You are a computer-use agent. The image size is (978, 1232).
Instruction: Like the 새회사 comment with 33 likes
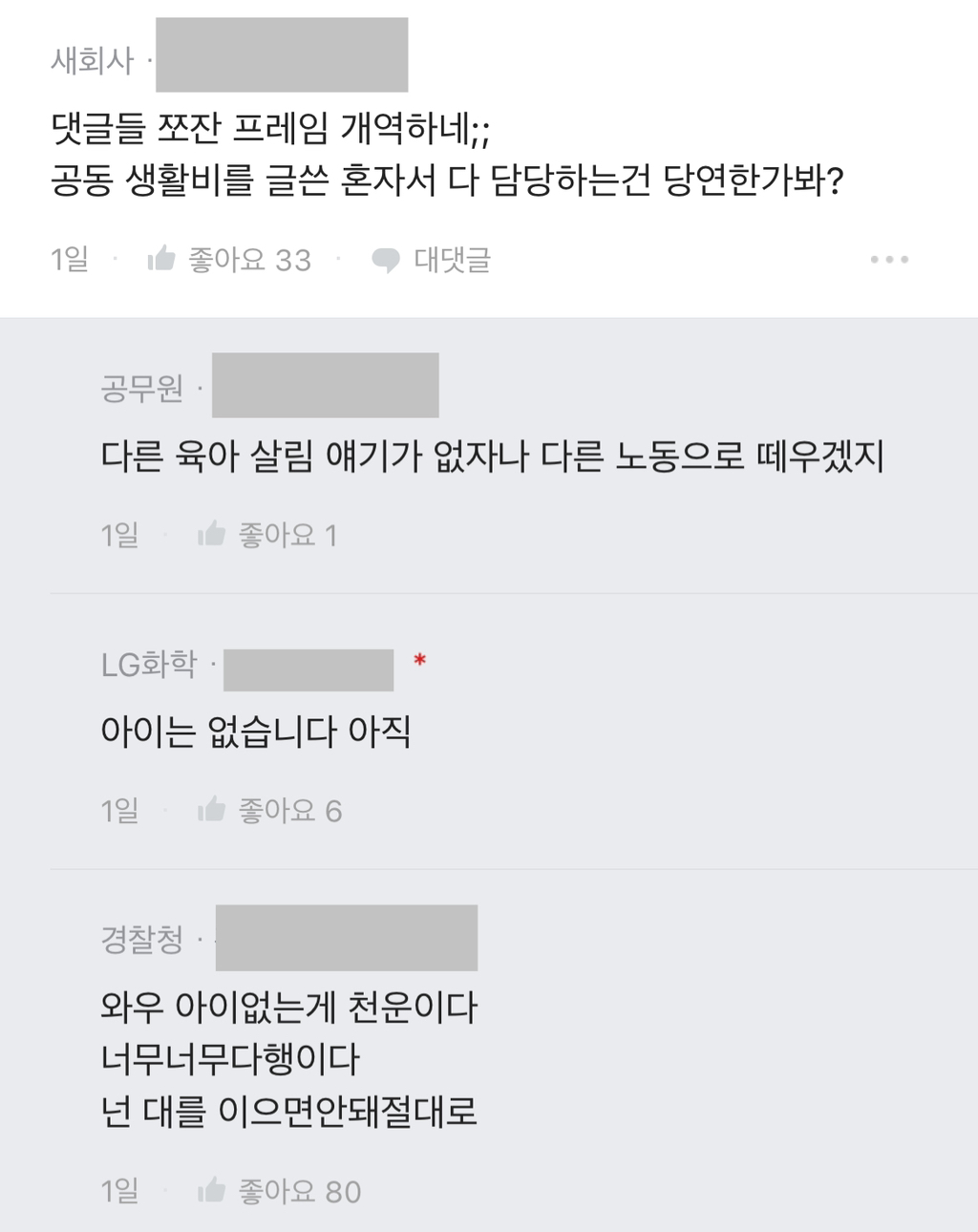point(162,259)
